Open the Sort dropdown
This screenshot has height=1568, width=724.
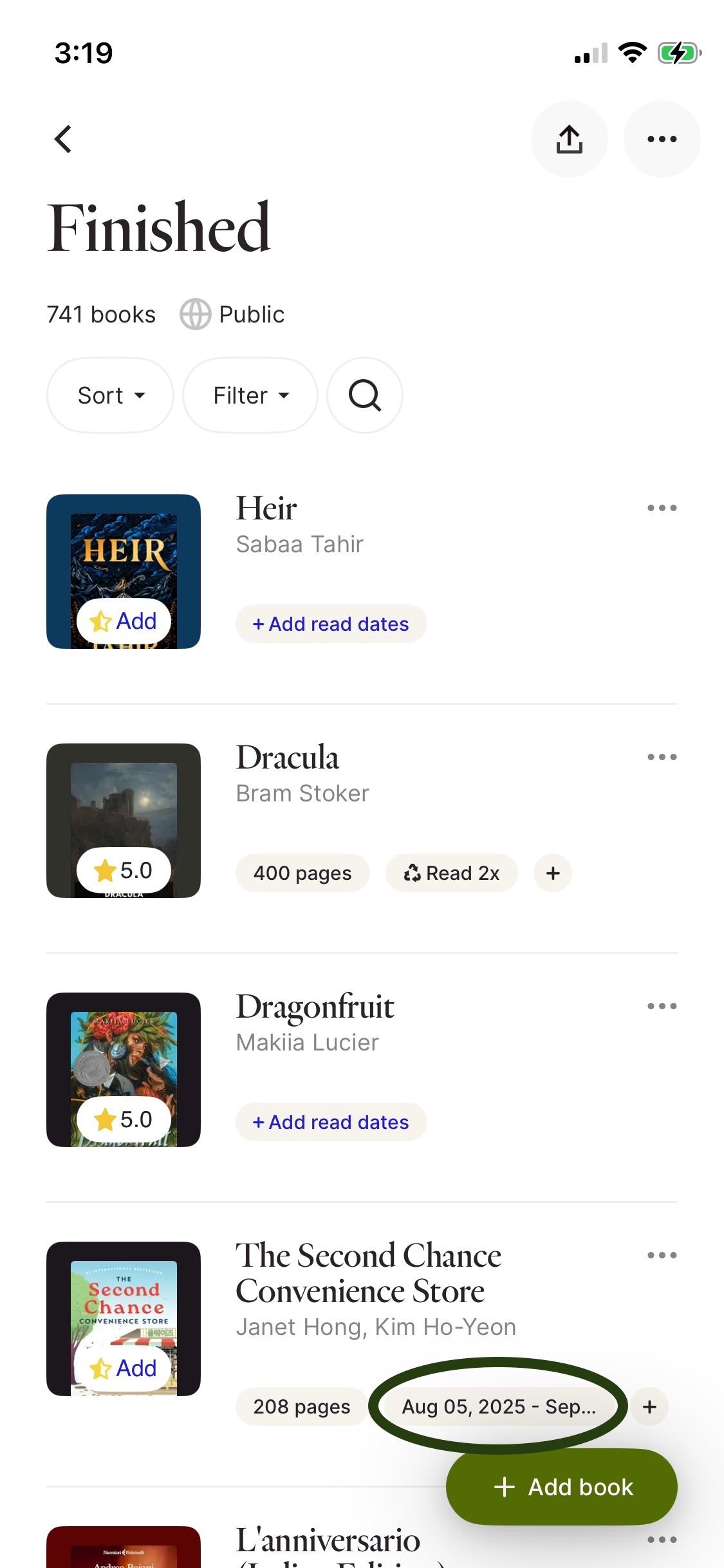(x=110, y=395)
